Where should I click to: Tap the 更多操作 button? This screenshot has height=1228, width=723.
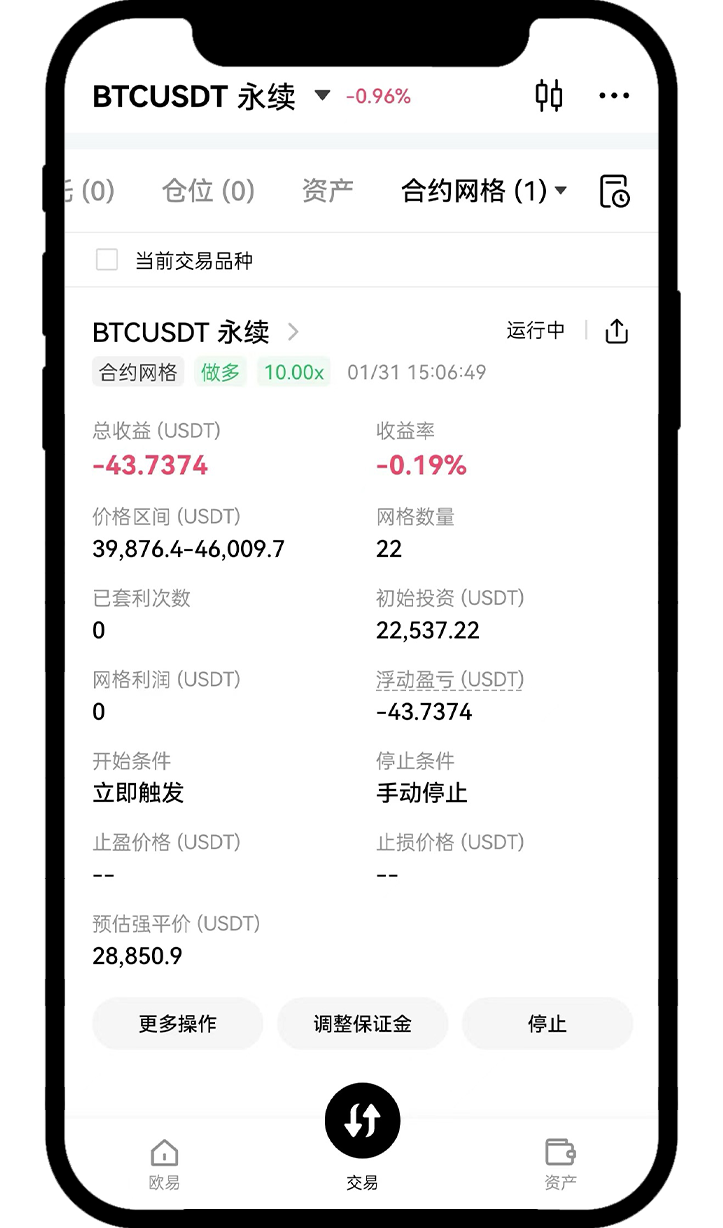pos(178,1024)
